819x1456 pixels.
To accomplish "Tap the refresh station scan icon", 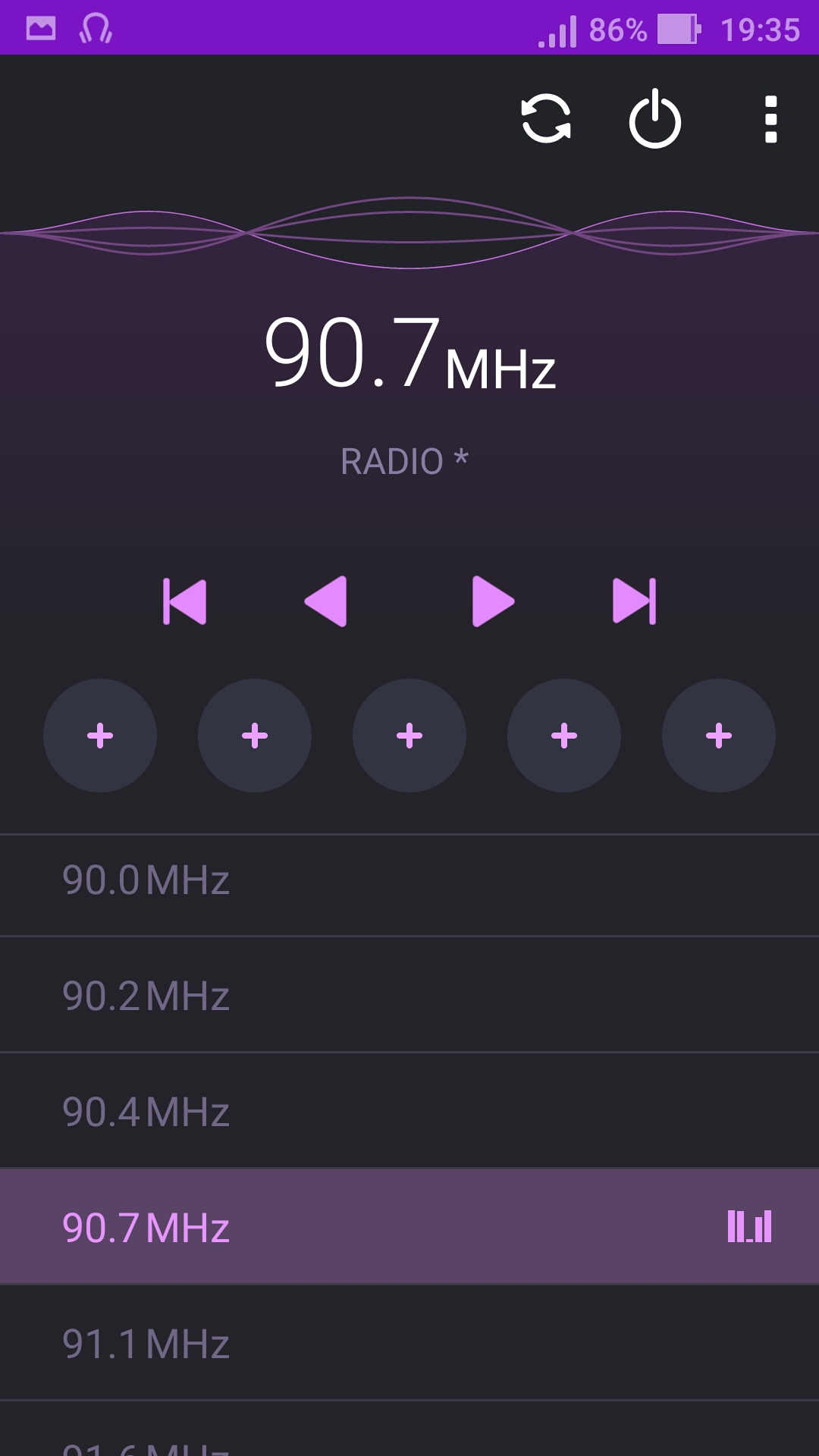I will (x=546, y=119).
